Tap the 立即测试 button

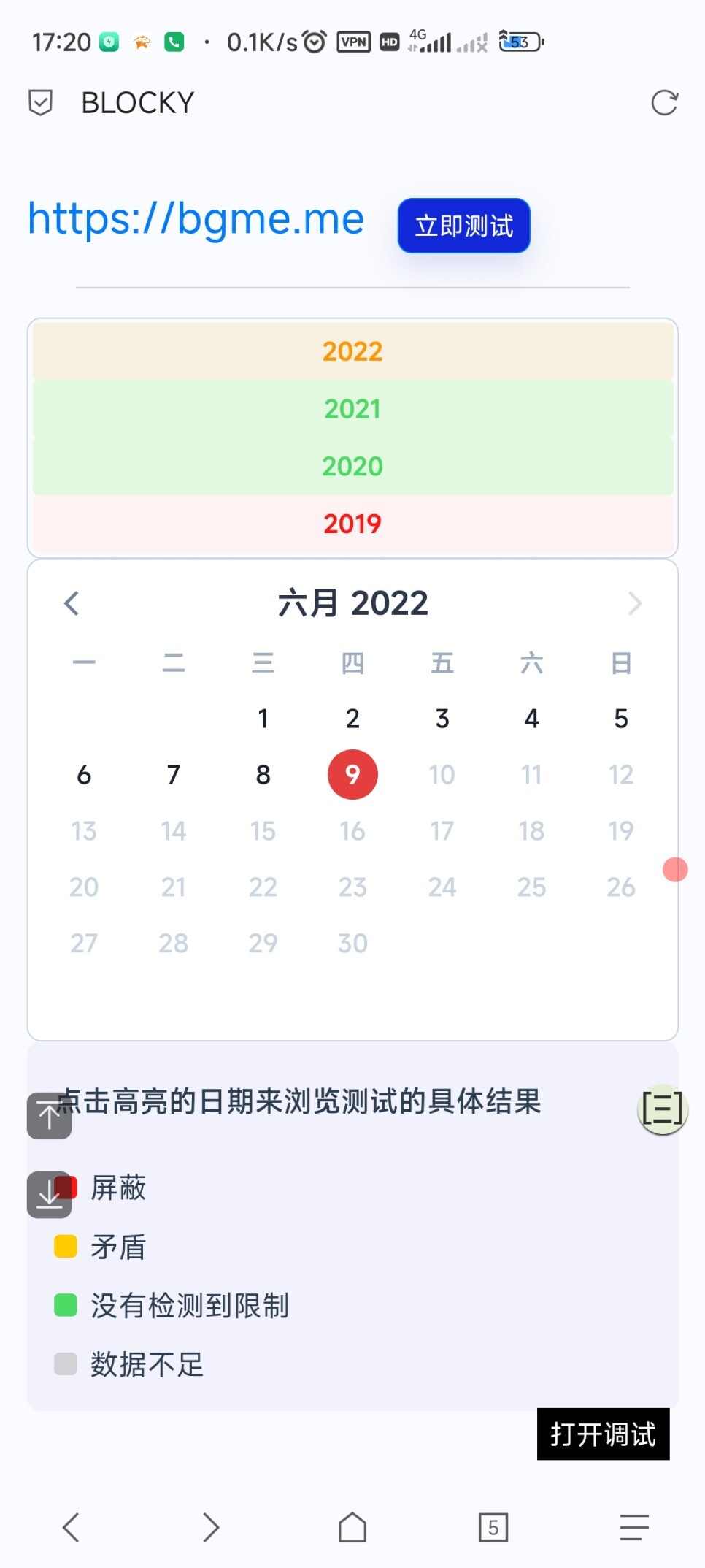pos(463,226)
